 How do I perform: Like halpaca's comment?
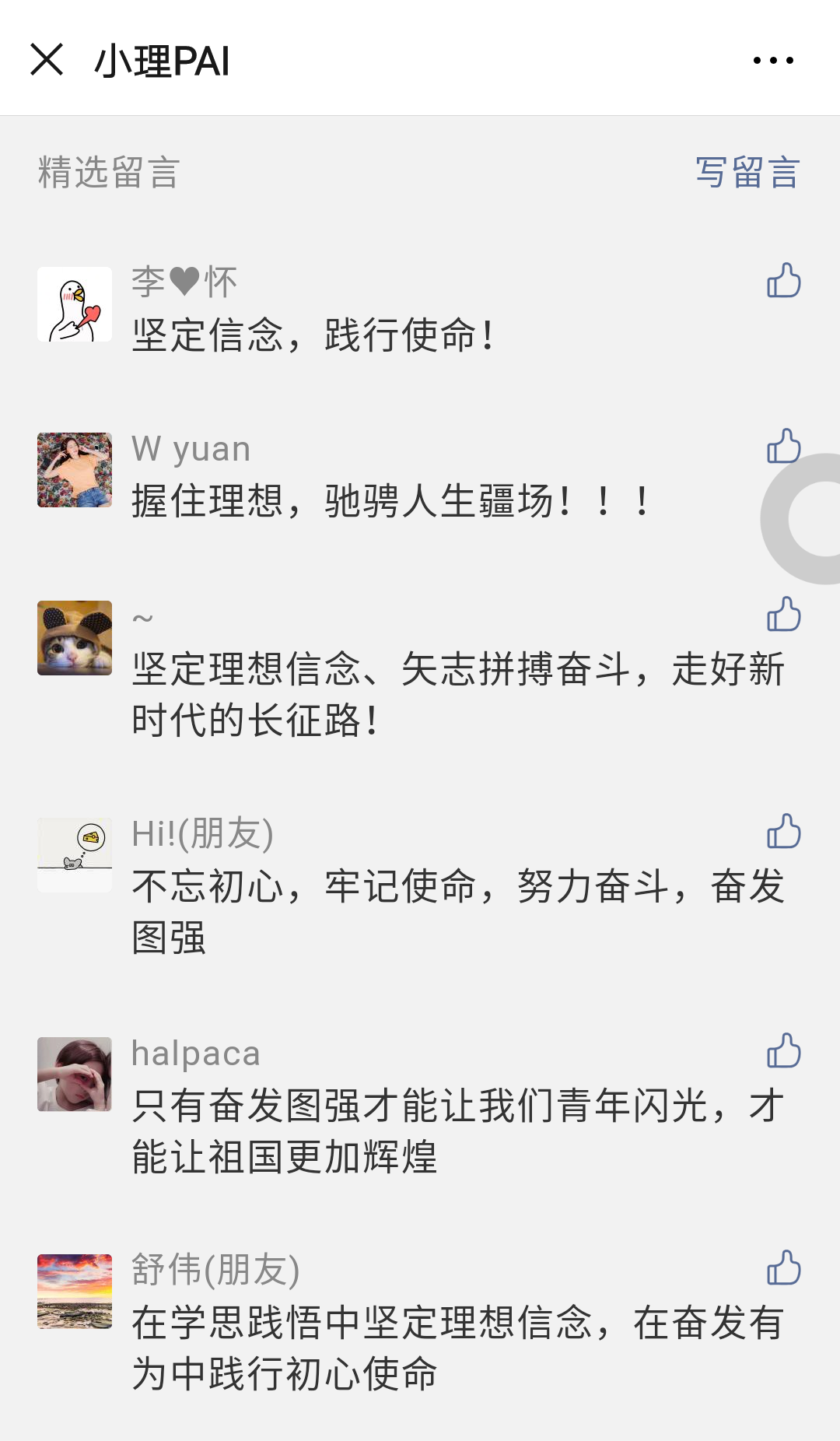(x=783, y=1051)
